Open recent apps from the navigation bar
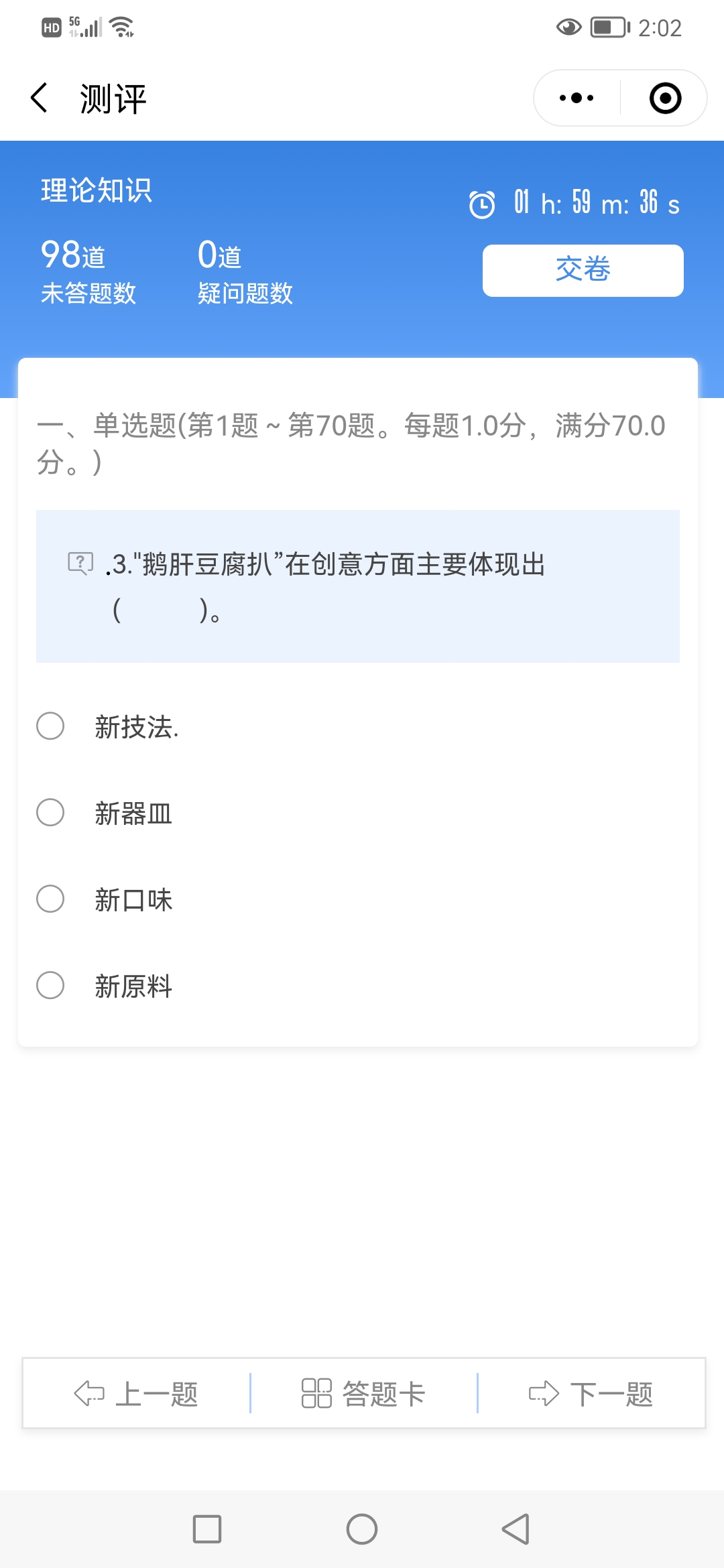 (207, 1529)
